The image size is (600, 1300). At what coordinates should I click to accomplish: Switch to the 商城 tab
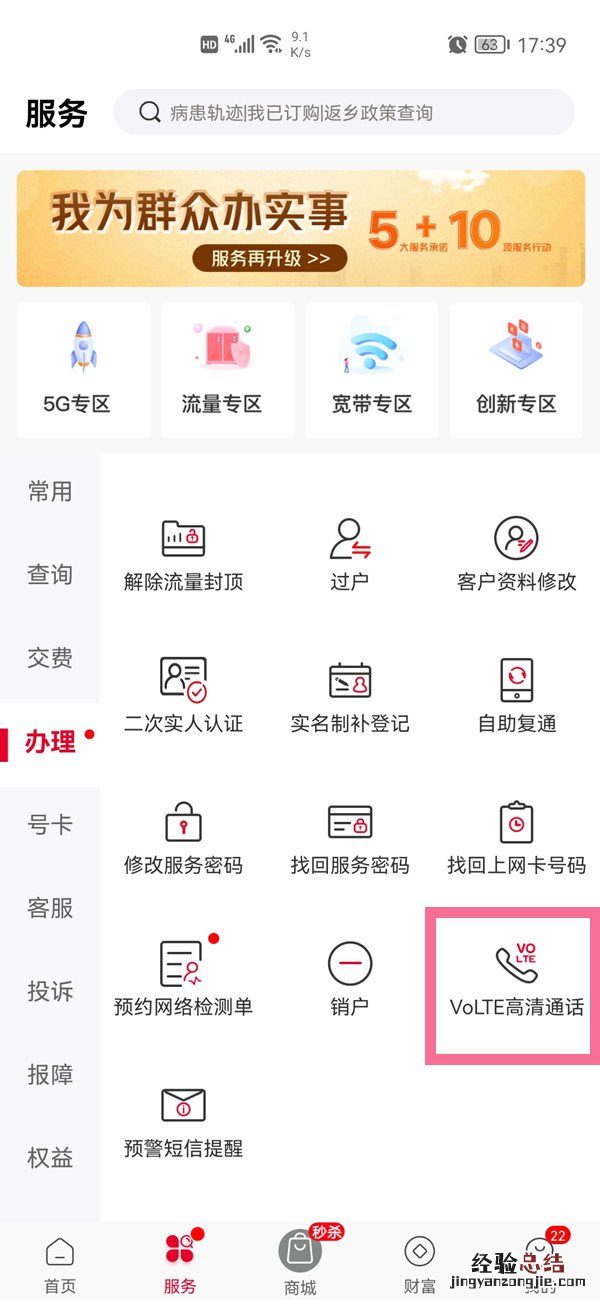coord(300,1264)
